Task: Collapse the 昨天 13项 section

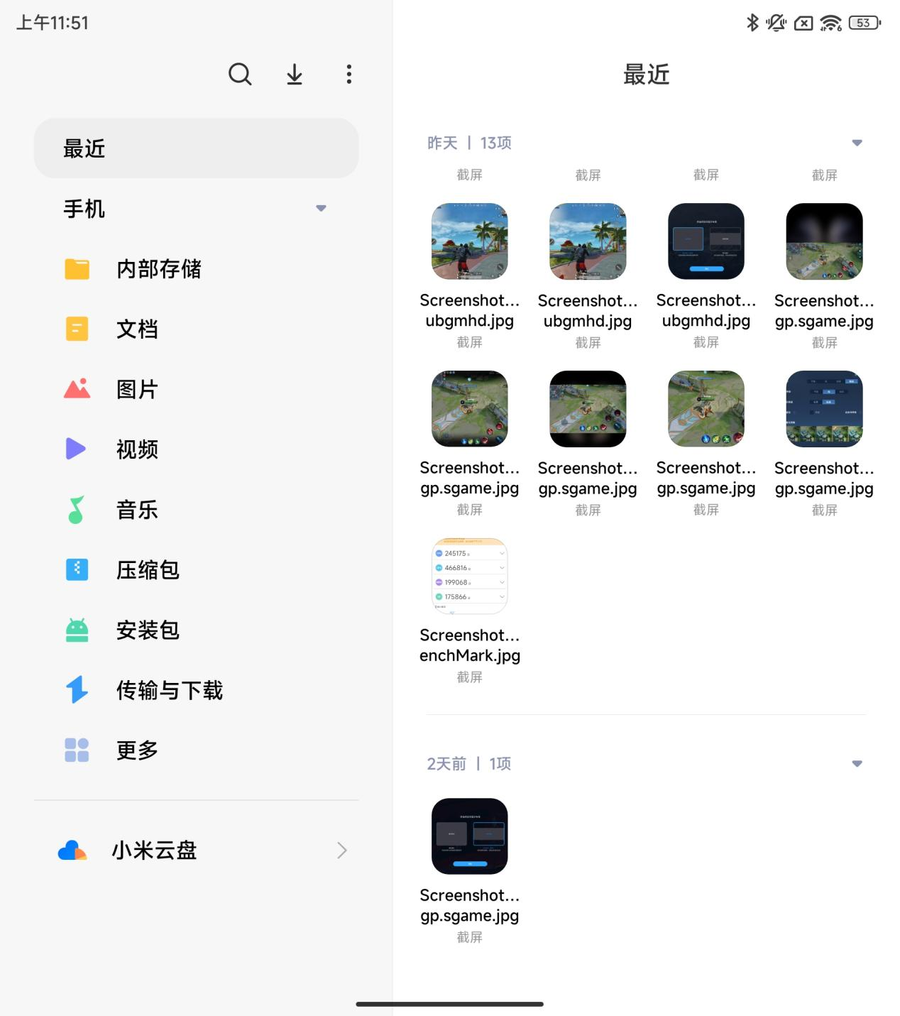Action: (x=857, y=142)
